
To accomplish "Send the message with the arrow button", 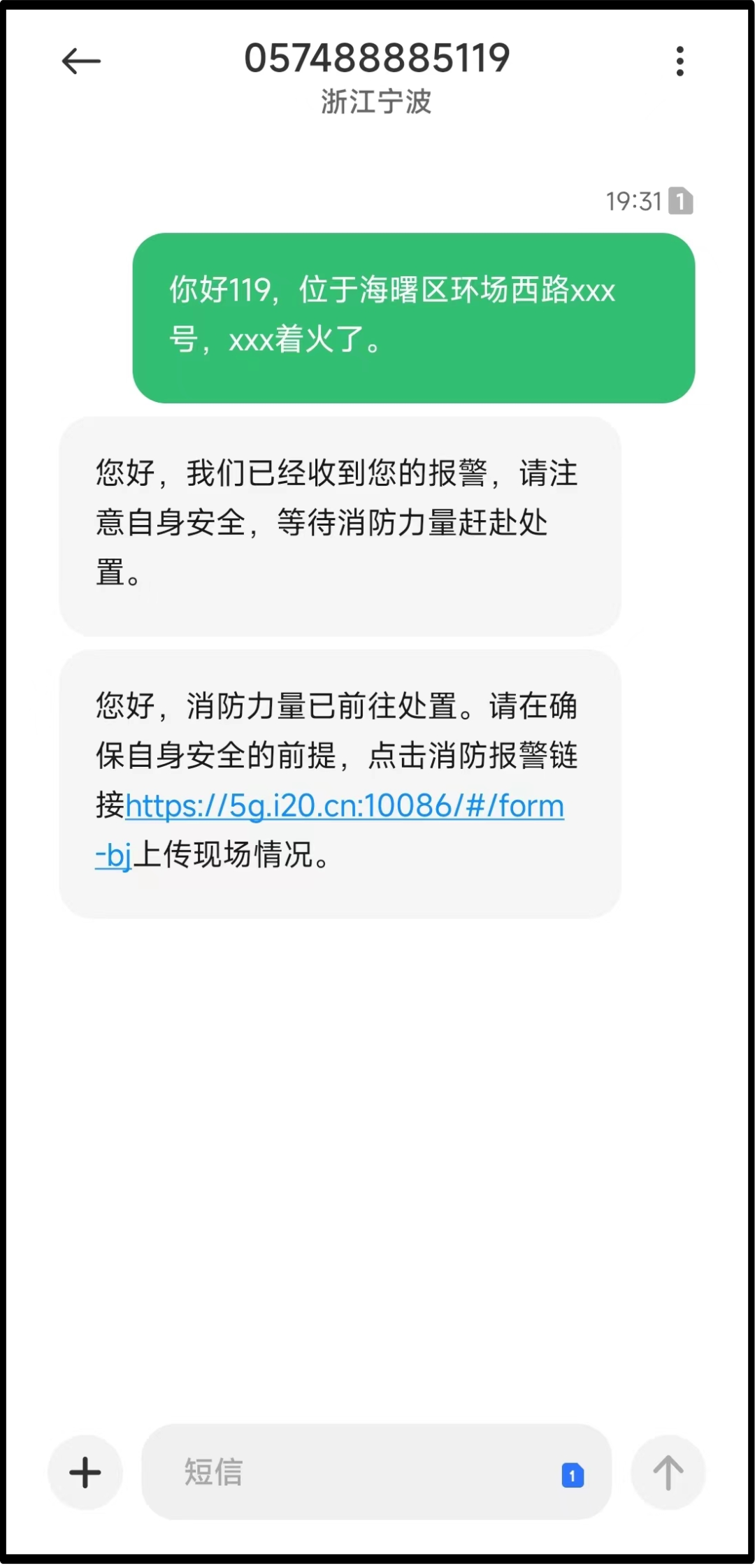I will (668, 1472).
